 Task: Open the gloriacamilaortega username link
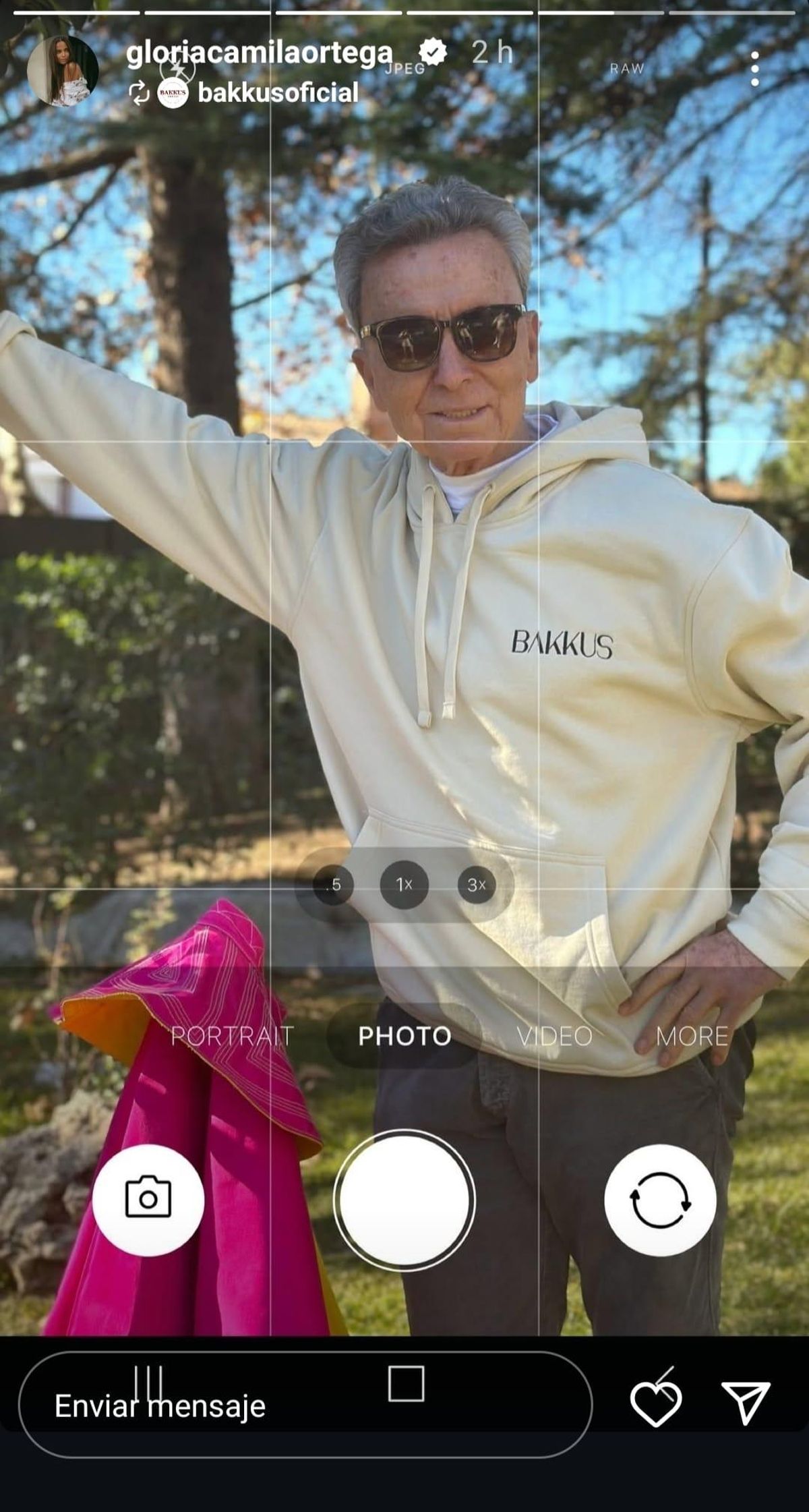(x=260, y=53)
